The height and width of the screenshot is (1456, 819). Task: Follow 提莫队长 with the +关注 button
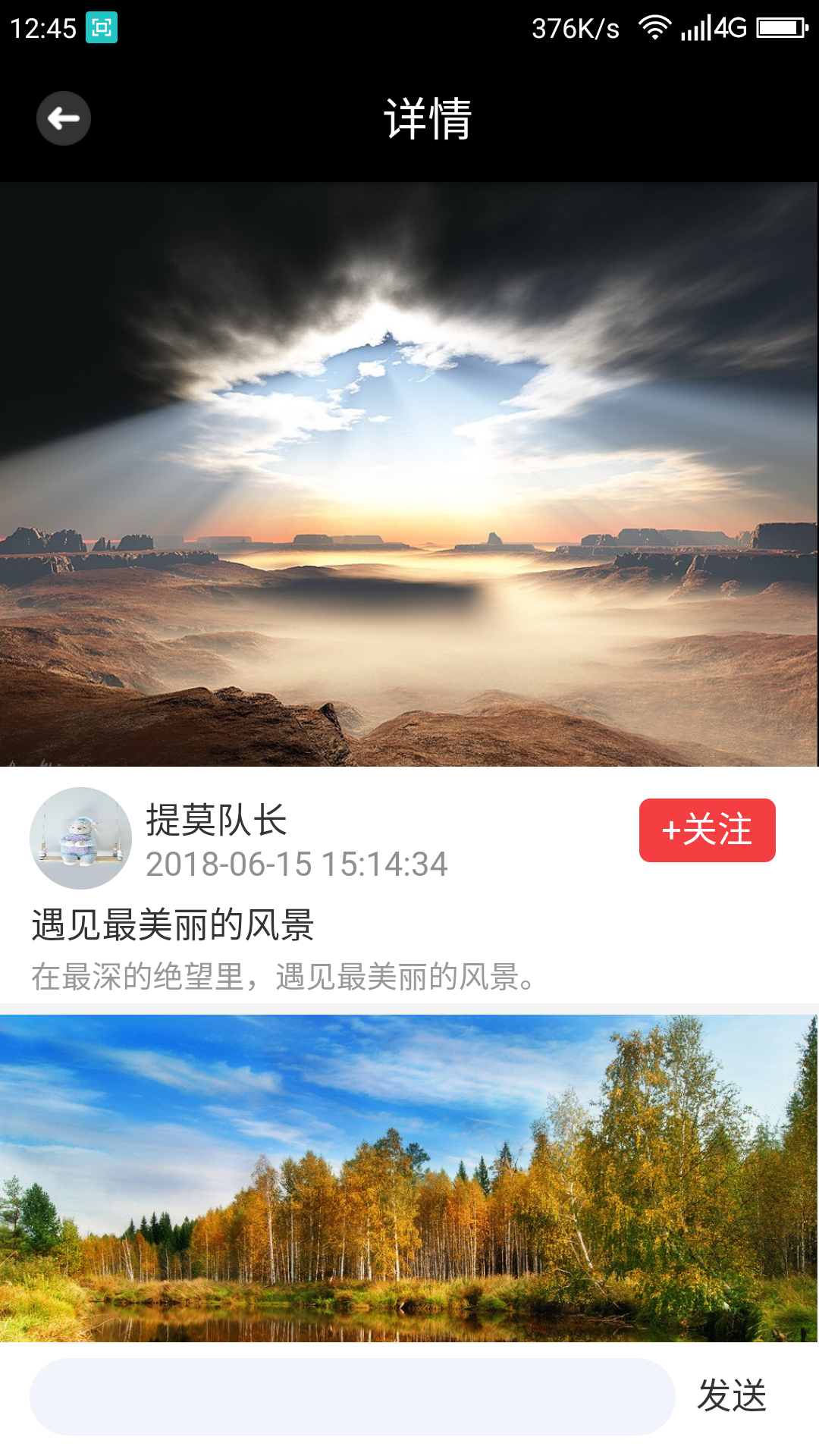tap(707, 830)
